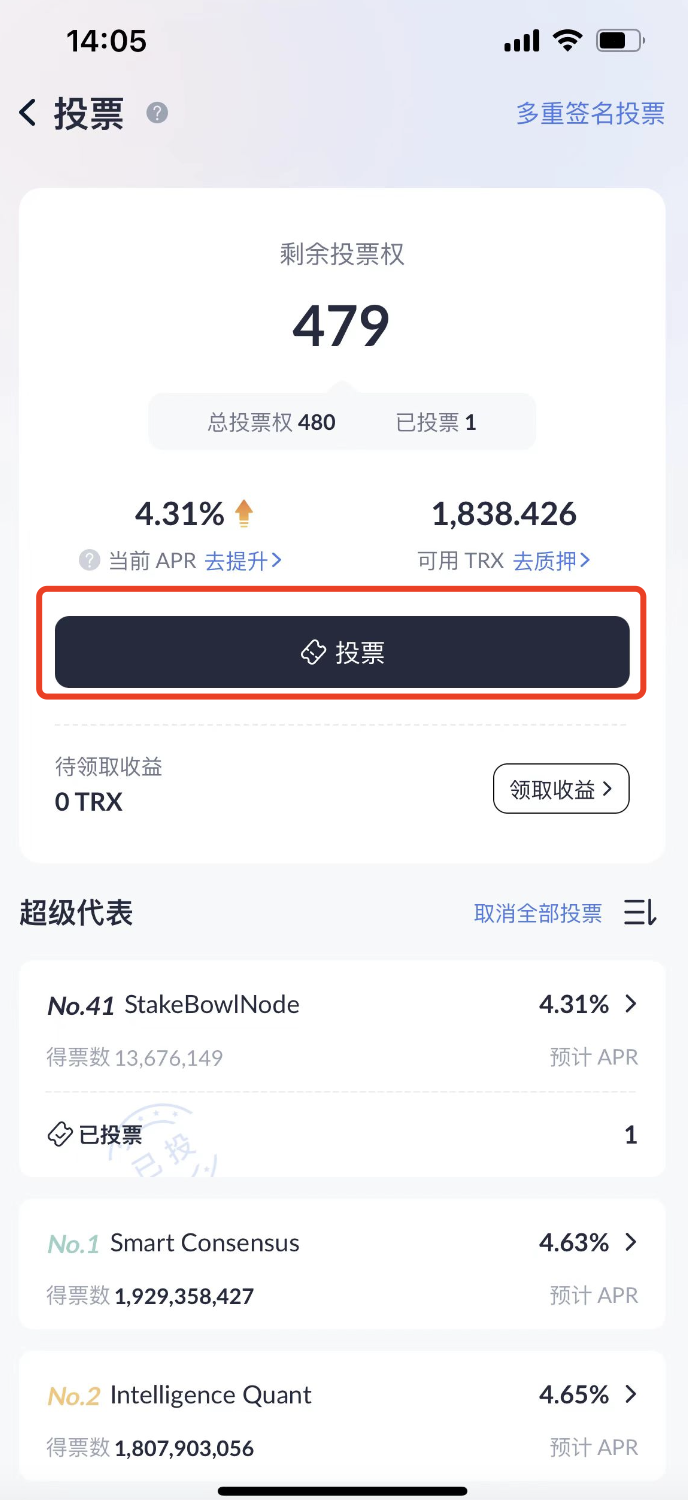Viewport: 688px width, 1500px height.
Task: Tap the 去提升 link under APR
Action: click(243, 561)
